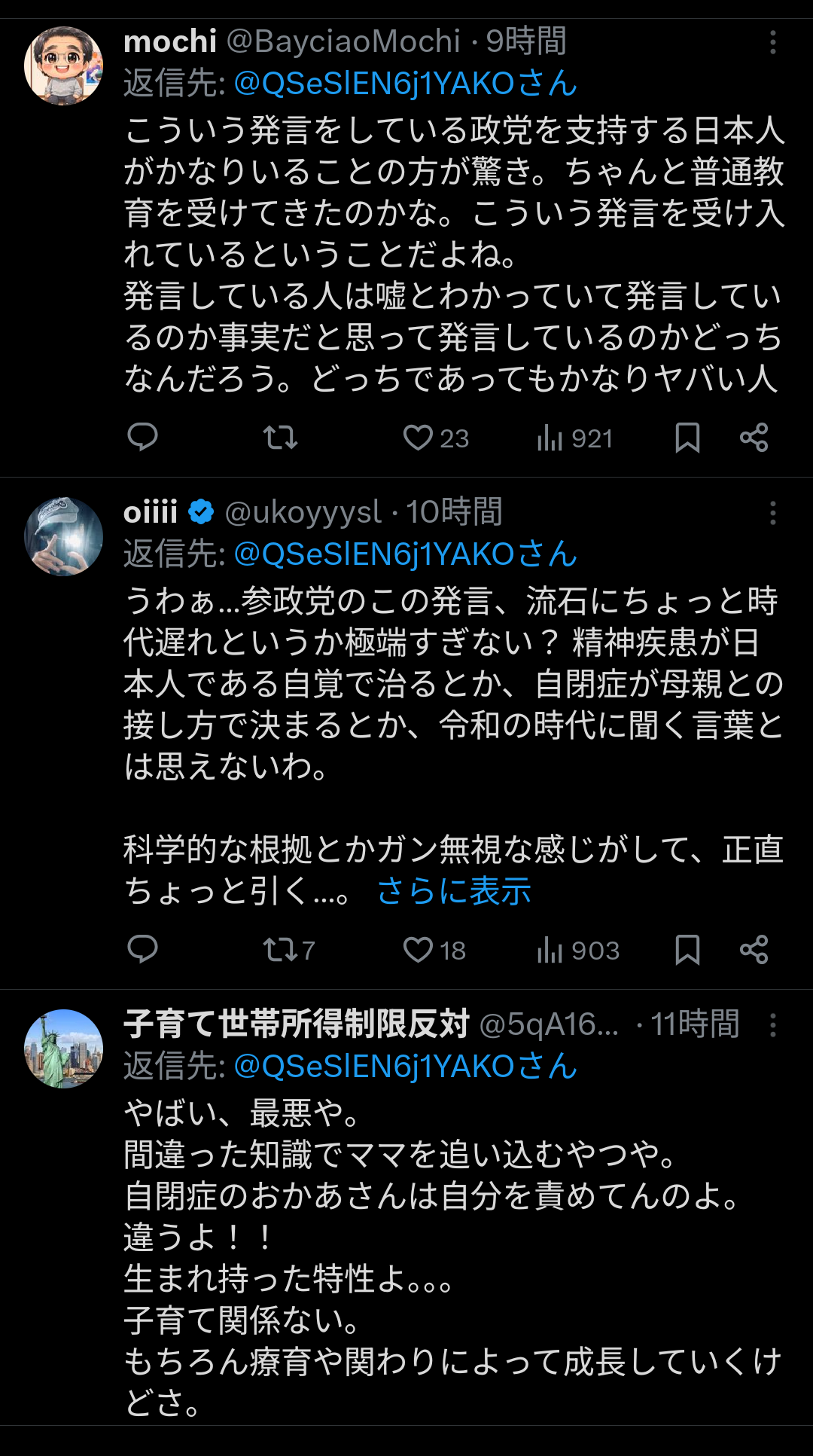Repost mochi's reply

280,437
